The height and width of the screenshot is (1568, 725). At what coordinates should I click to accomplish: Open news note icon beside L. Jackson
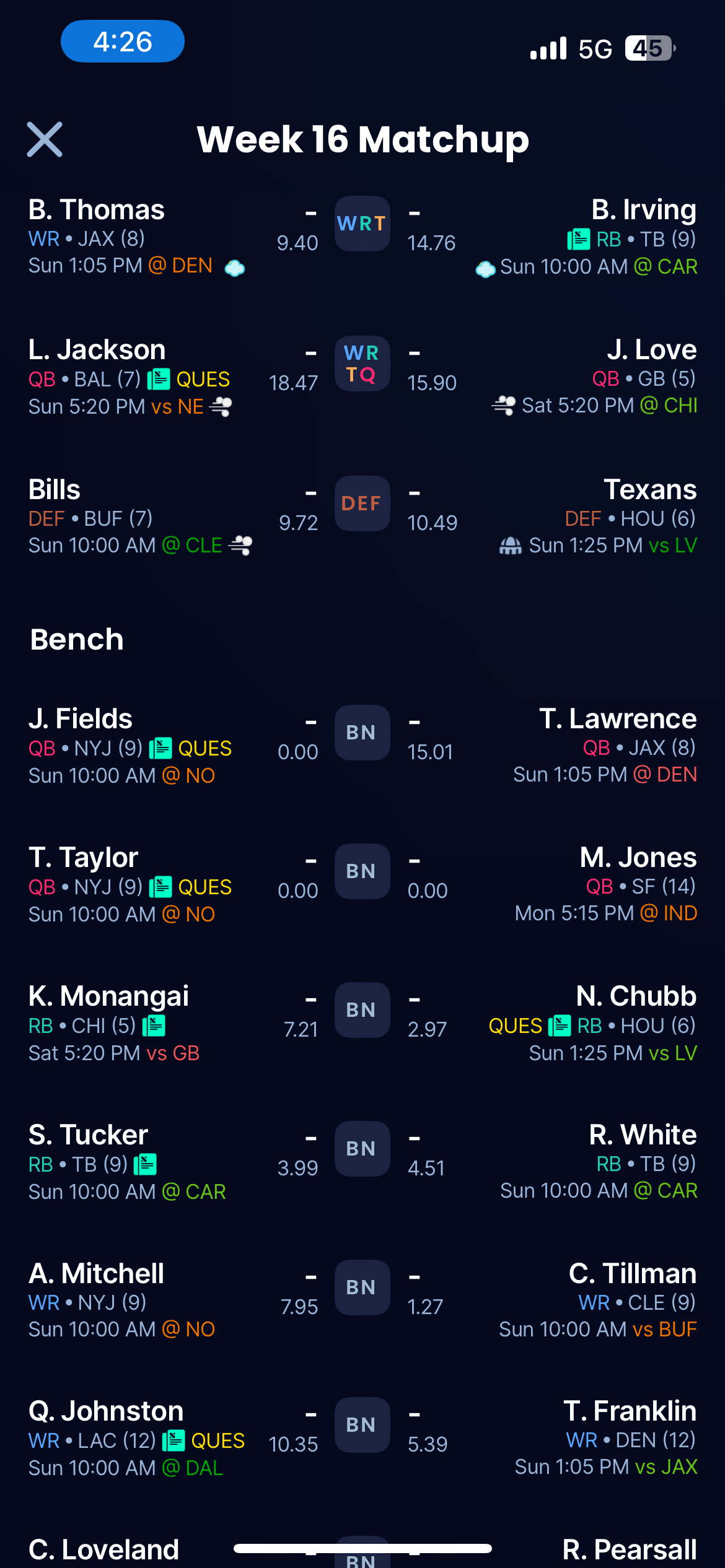(x=159, y=379)
